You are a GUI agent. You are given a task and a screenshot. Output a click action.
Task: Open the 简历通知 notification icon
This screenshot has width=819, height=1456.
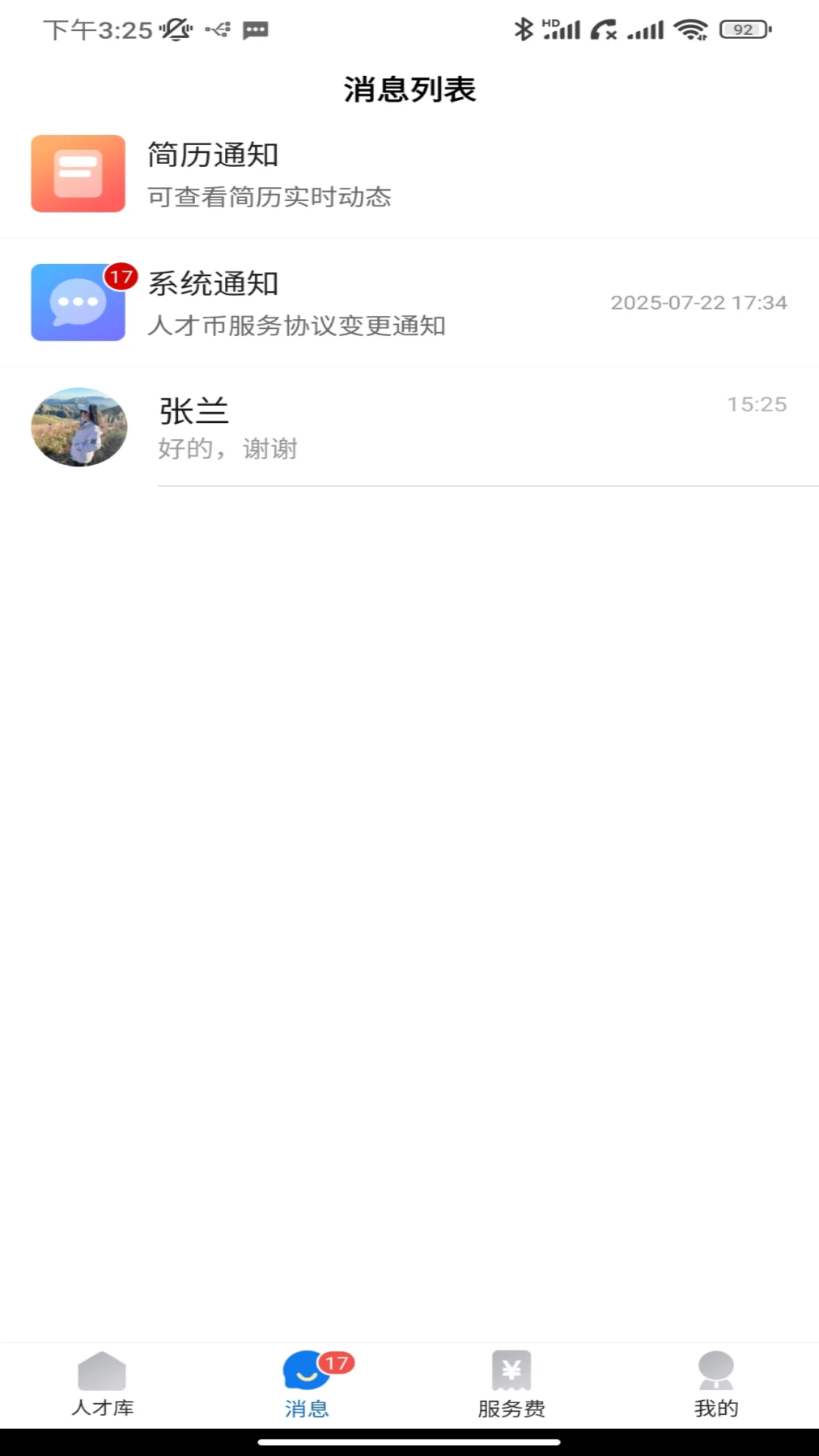click(78, 174)
